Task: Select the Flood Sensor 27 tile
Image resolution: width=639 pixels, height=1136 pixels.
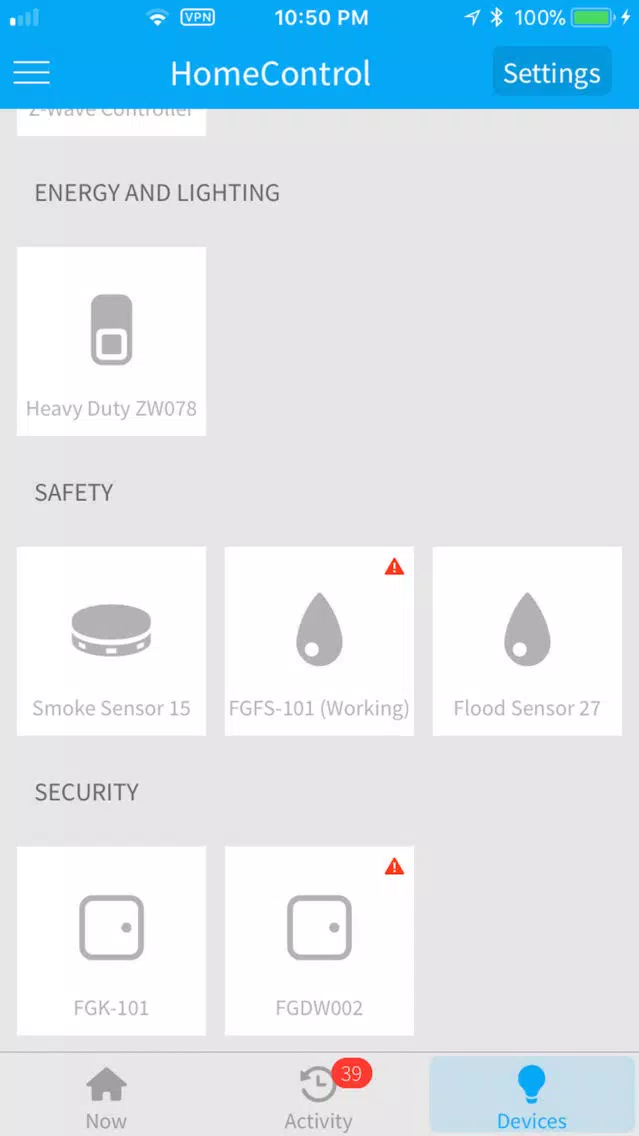Action: point(527,641)
